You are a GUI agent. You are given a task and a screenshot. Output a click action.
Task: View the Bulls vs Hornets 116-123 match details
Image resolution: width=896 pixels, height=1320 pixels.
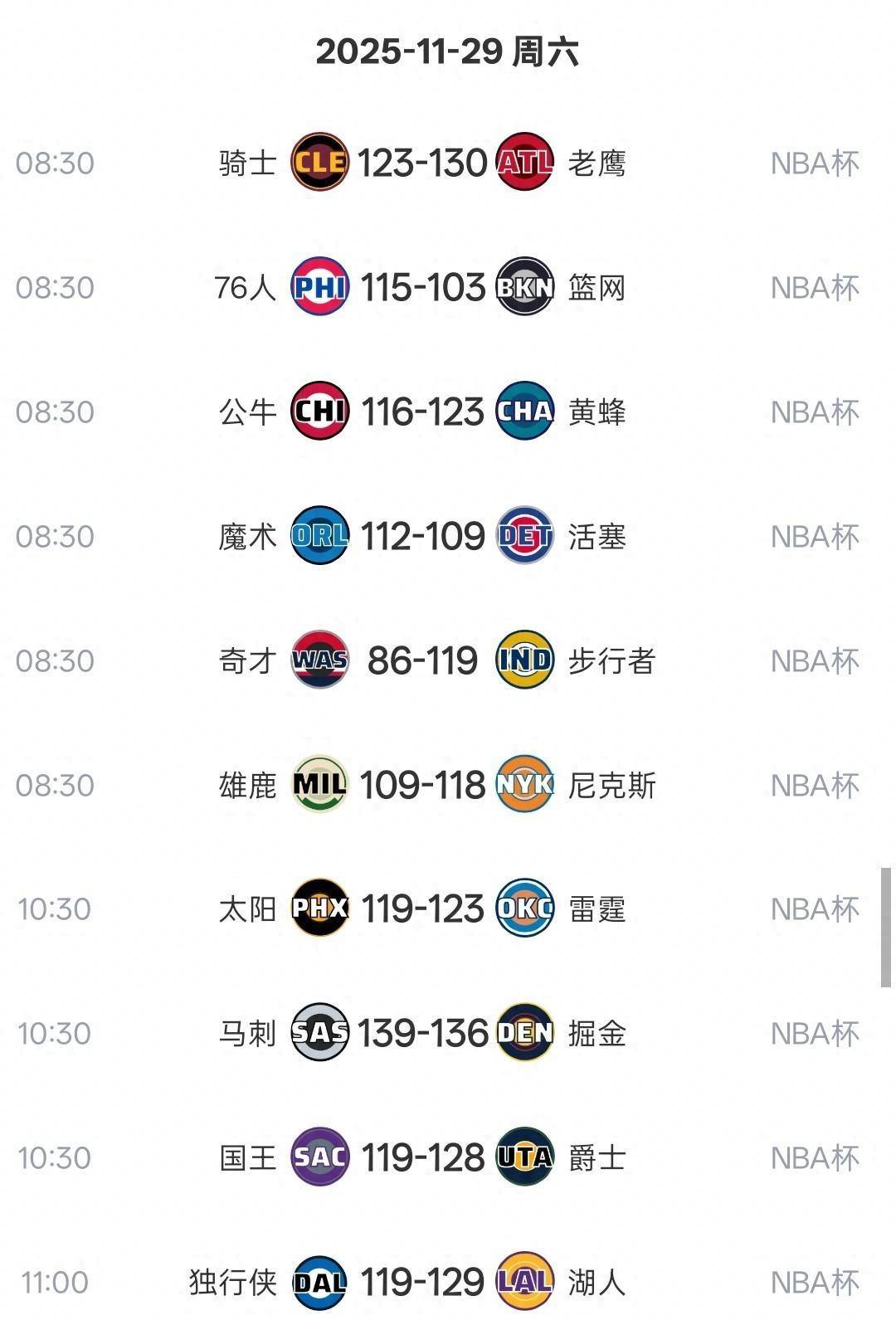[422, 412]
